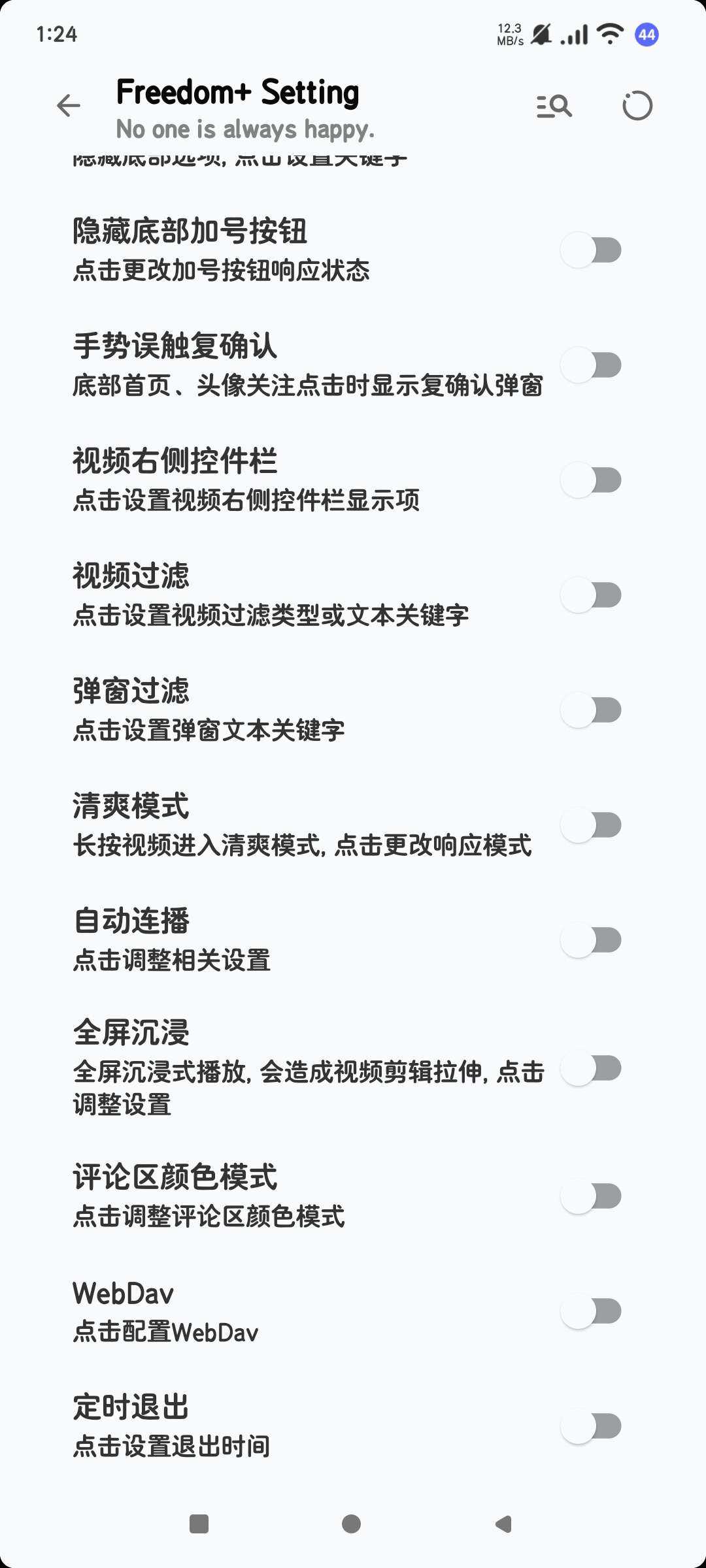Enable the 定时退出 switch
The width and height of the screenshot is (706, 1568).
click(591, 1426)
